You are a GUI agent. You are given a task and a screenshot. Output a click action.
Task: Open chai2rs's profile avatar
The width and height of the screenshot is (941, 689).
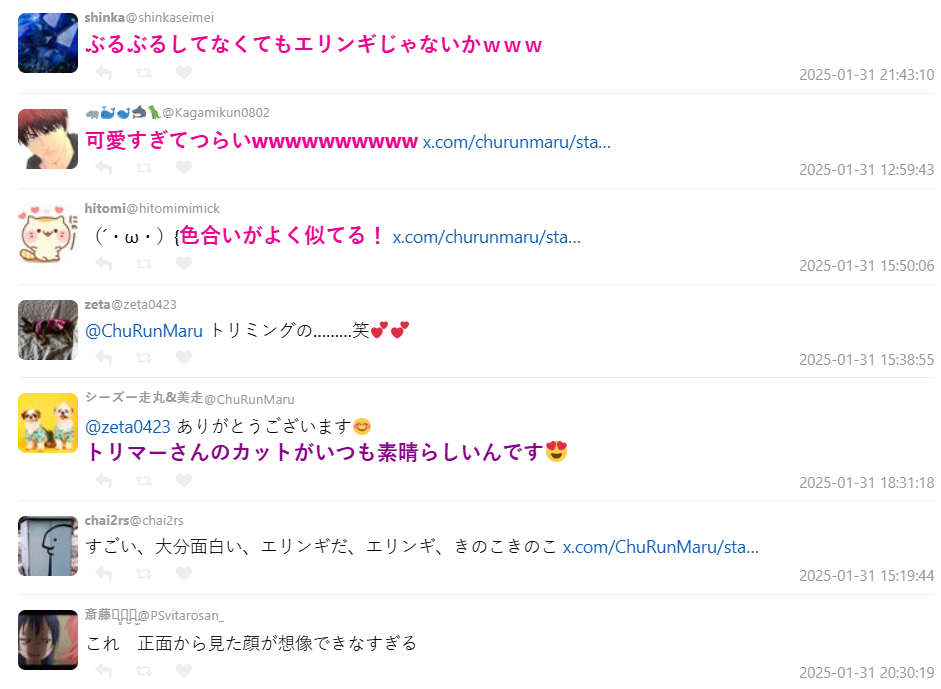pyautogui.click(x=48, y=546)
